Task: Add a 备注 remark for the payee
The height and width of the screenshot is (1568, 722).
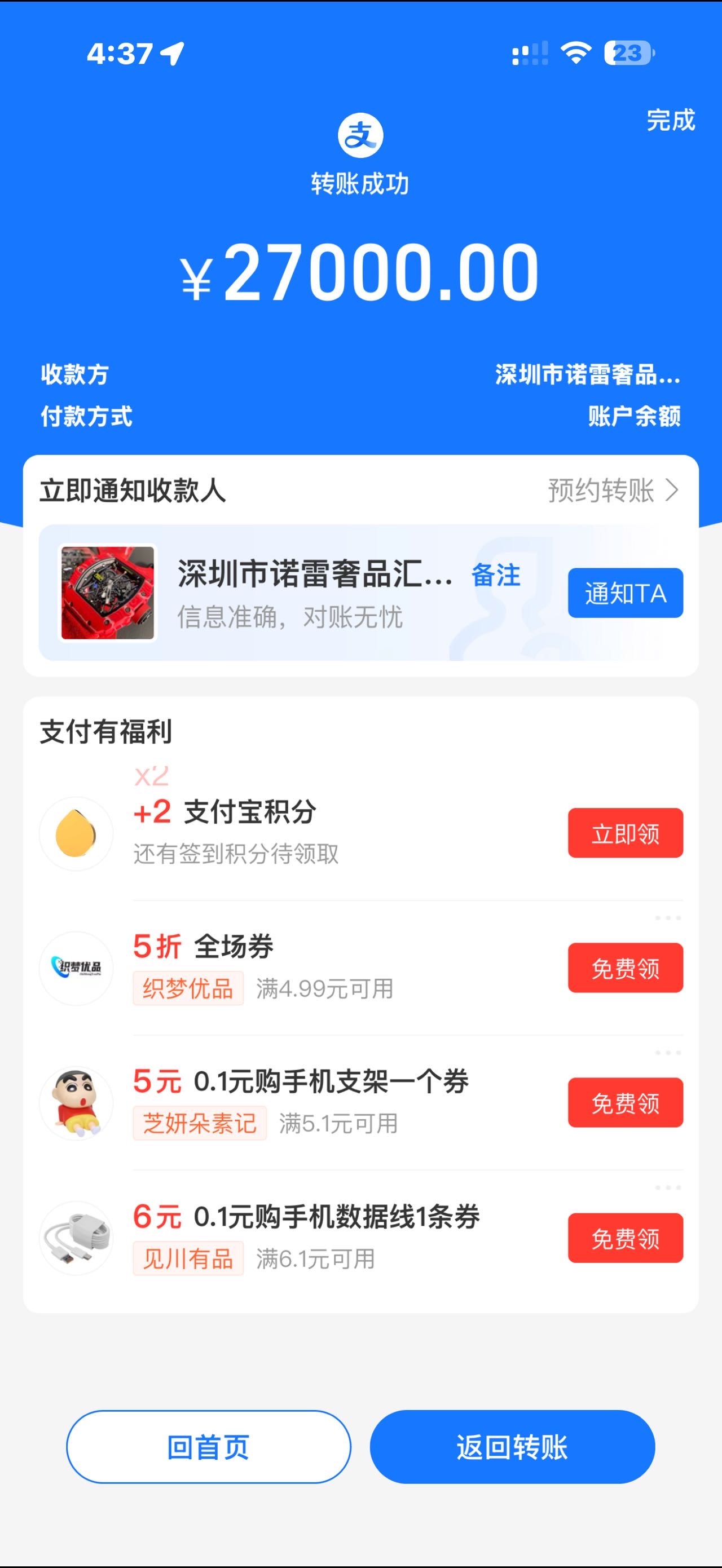Action: pyautogui.click(x=496, y=575)
